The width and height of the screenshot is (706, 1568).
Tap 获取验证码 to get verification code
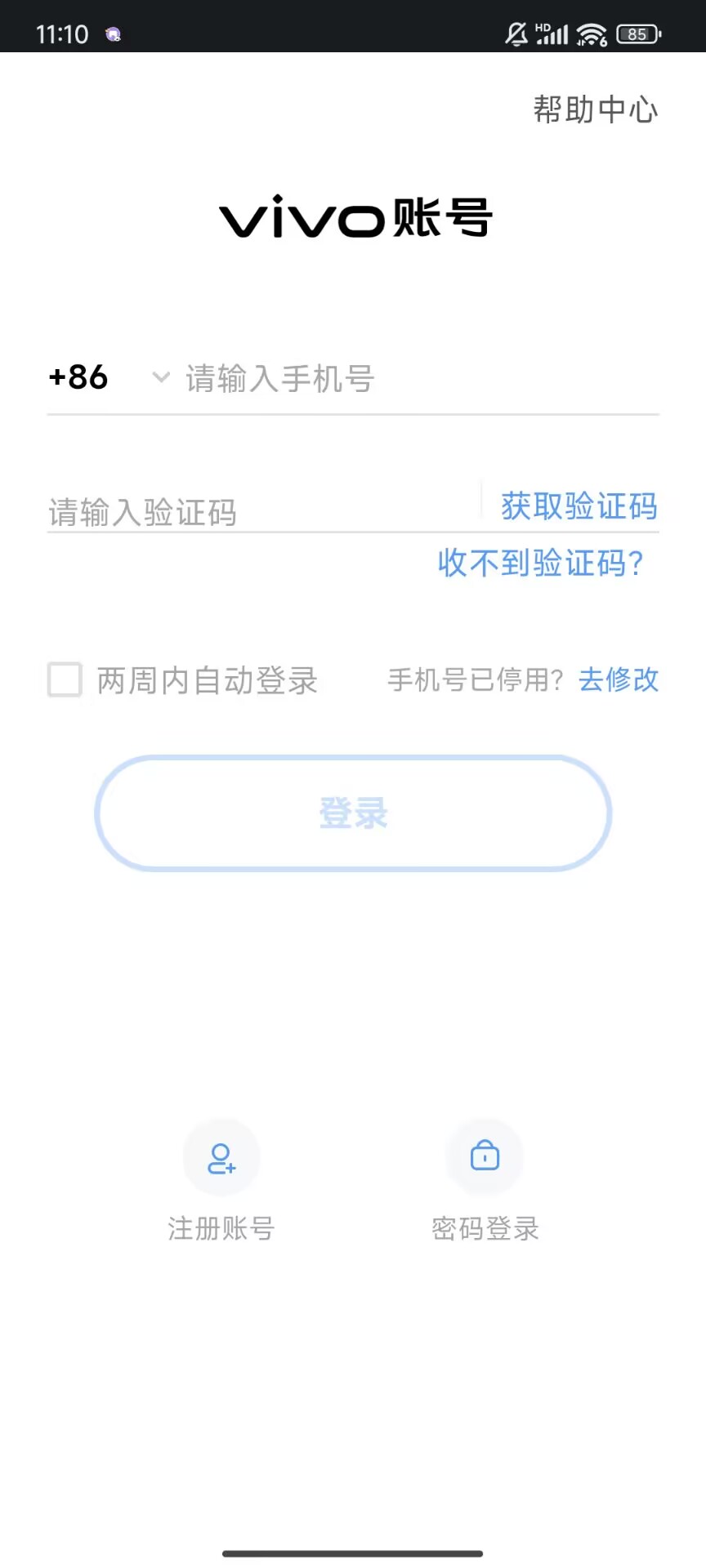pos(579,506)
